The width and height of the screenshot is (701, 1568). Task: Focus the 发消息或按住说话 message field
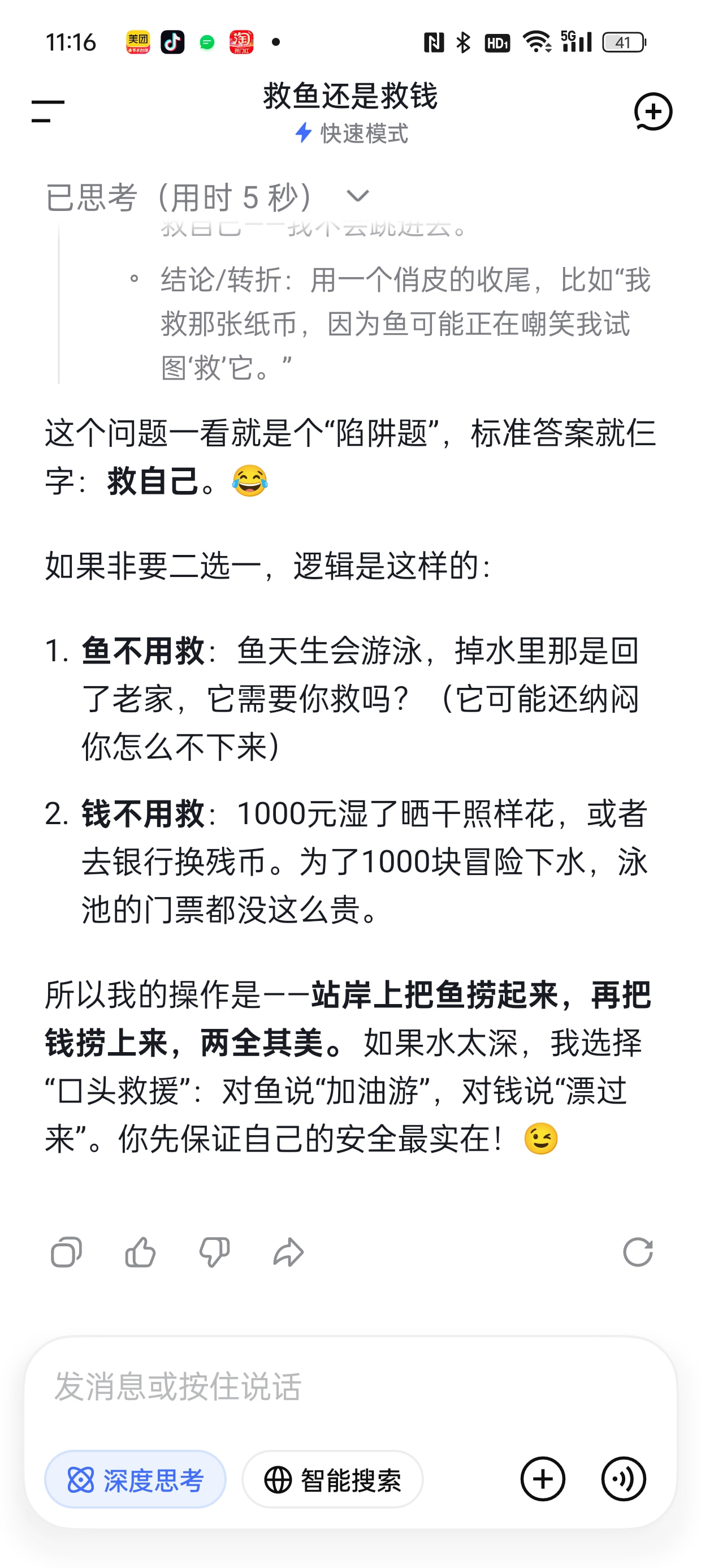tap(350, 1387)
